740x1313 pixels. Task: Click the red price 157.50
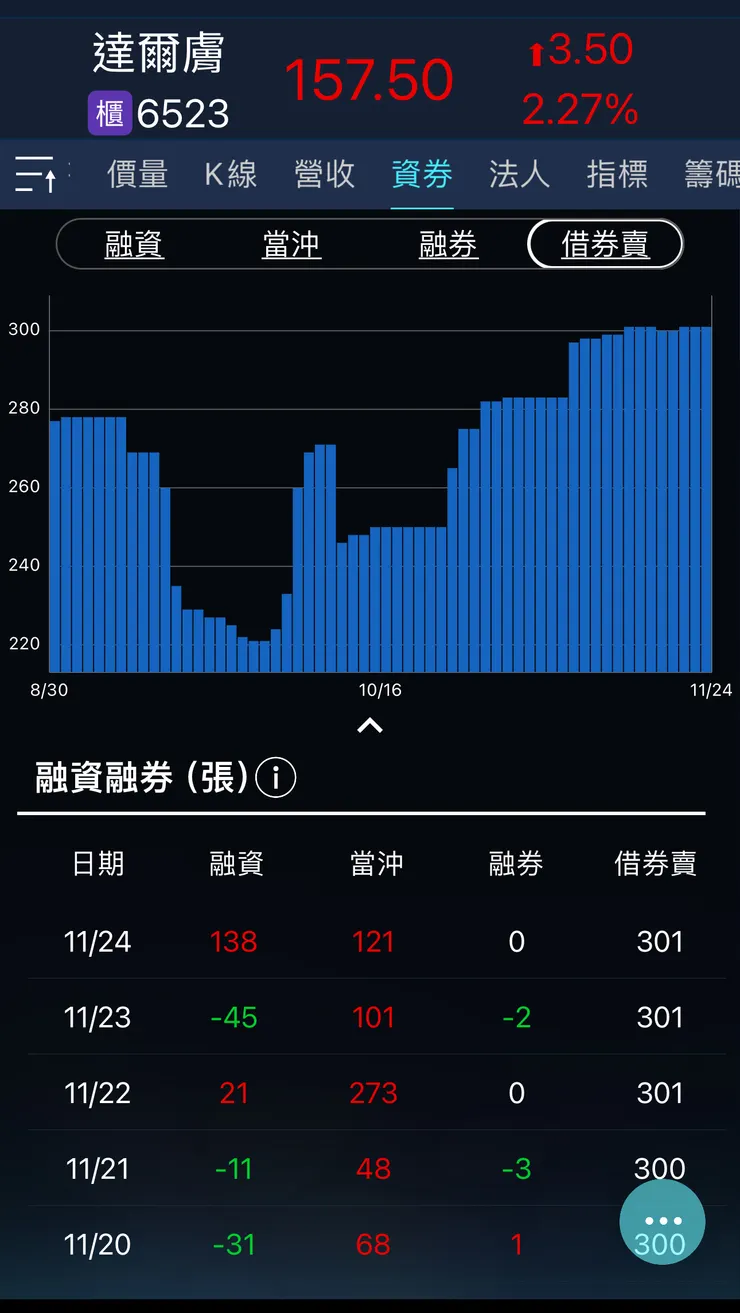[369, 78]
